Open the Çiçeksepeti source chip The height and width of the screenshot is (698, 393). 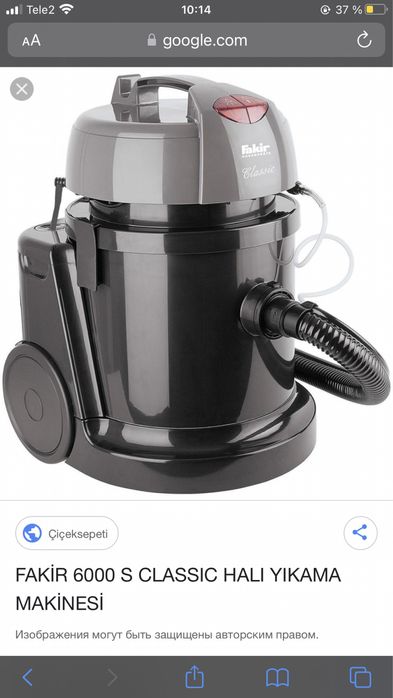click(x=67, y=533)
